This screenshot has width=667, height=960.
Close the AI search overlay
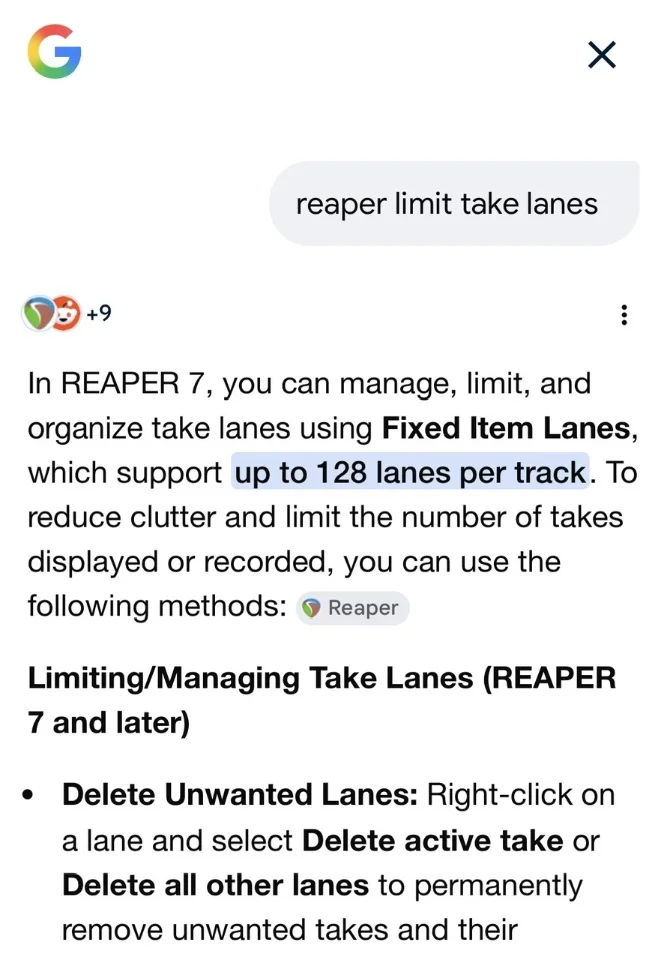click(601, 54)
